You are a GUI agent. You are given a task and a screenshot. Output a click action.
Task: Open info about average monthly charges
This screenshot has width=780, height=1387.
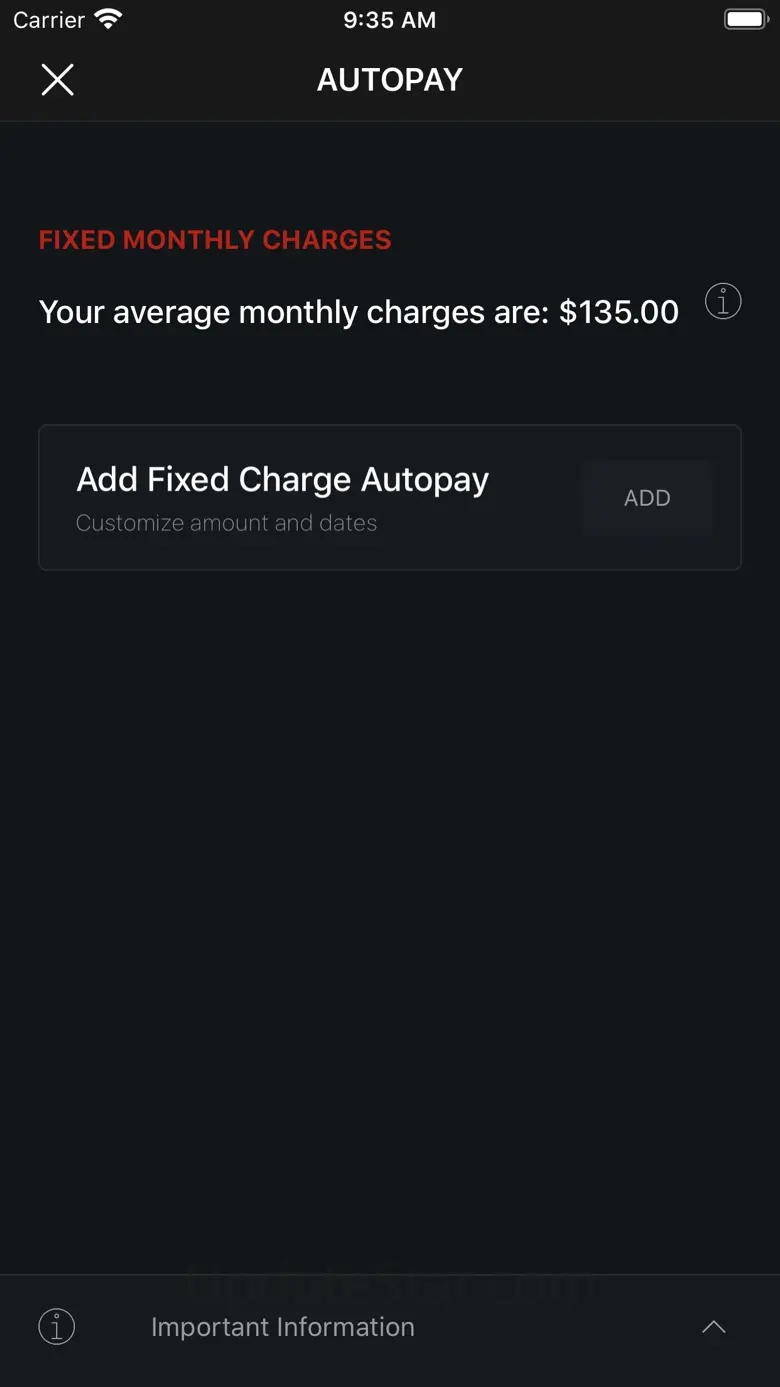point(723,301)
